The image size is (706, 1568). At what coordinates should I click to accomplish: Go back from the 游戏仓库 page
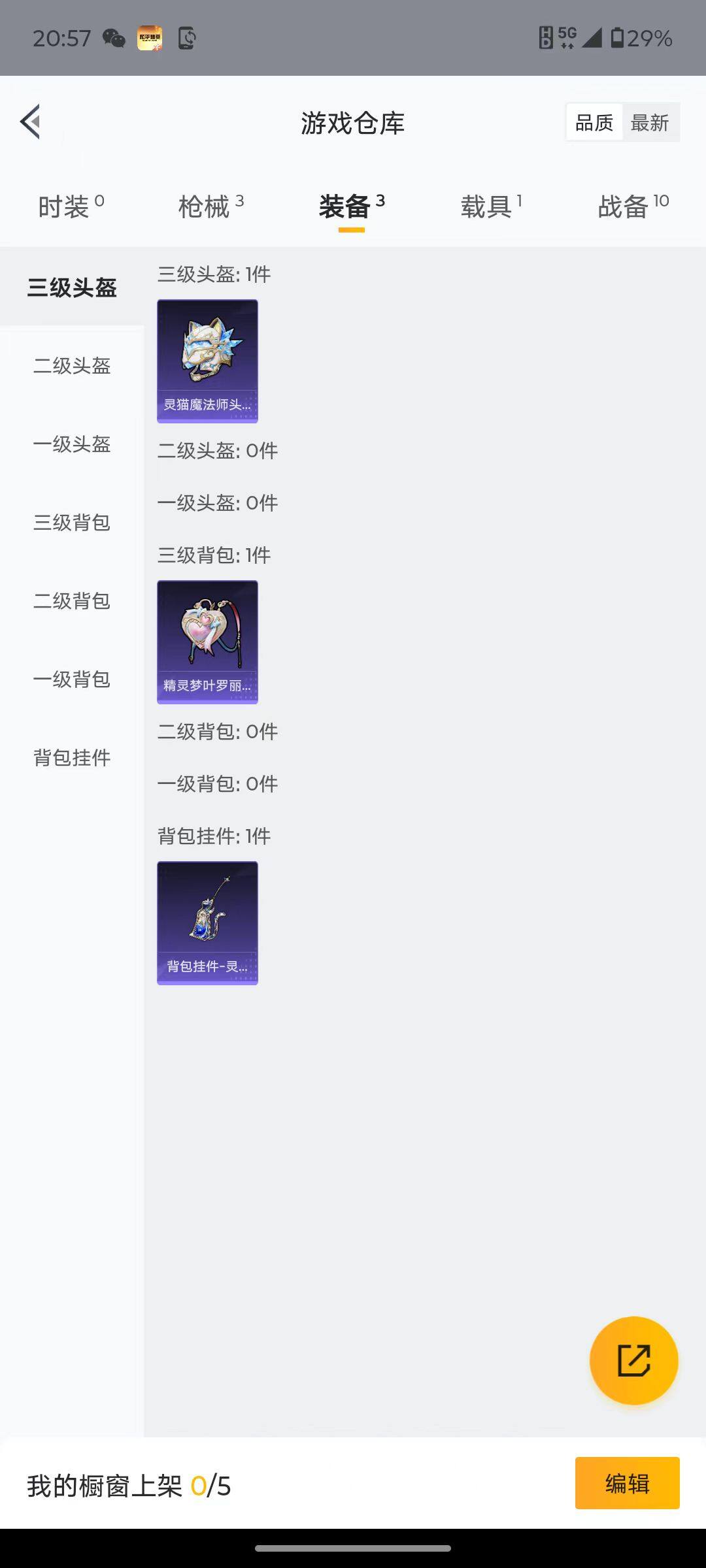click(x=31, y=122)
